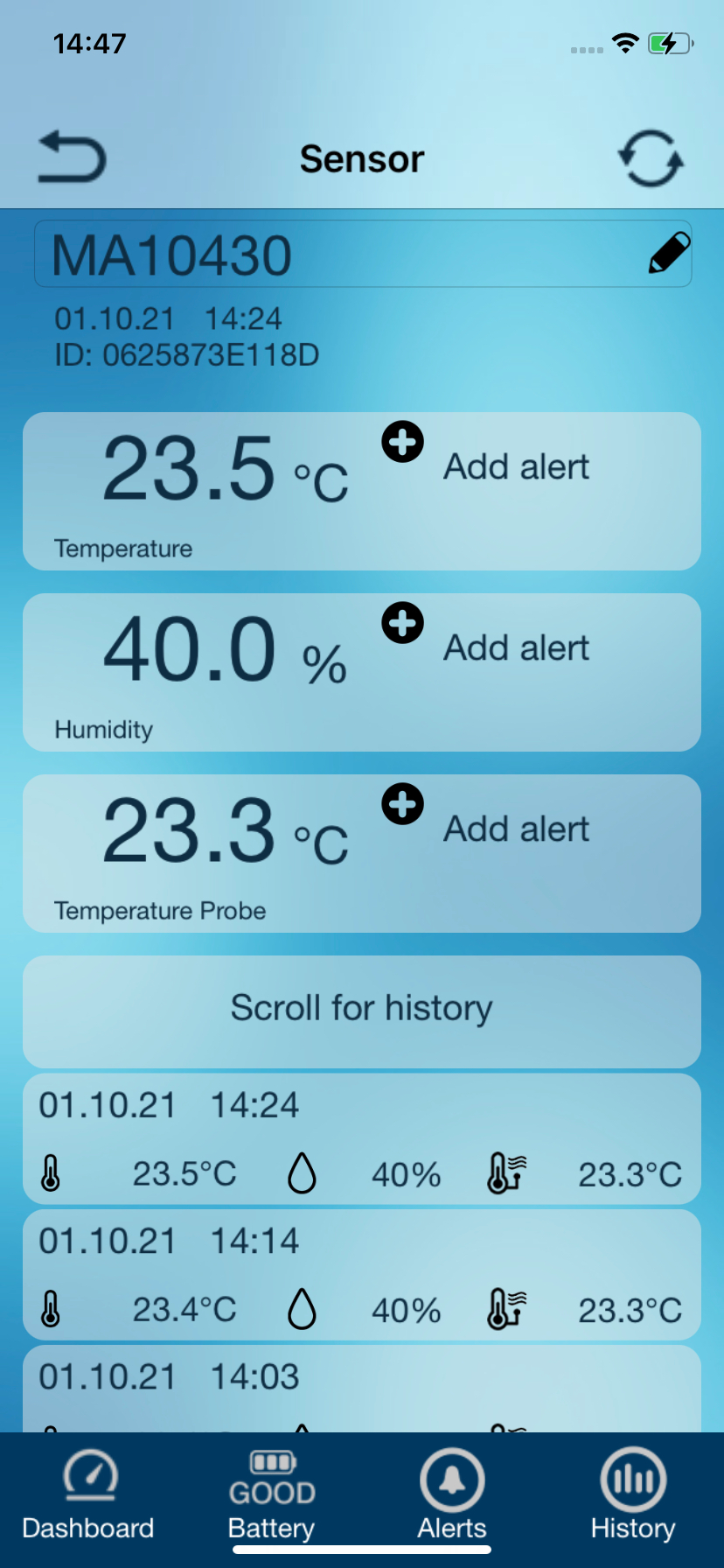Open the History tab
The width and height of the screenshot is (724, 1568).
633,1494
